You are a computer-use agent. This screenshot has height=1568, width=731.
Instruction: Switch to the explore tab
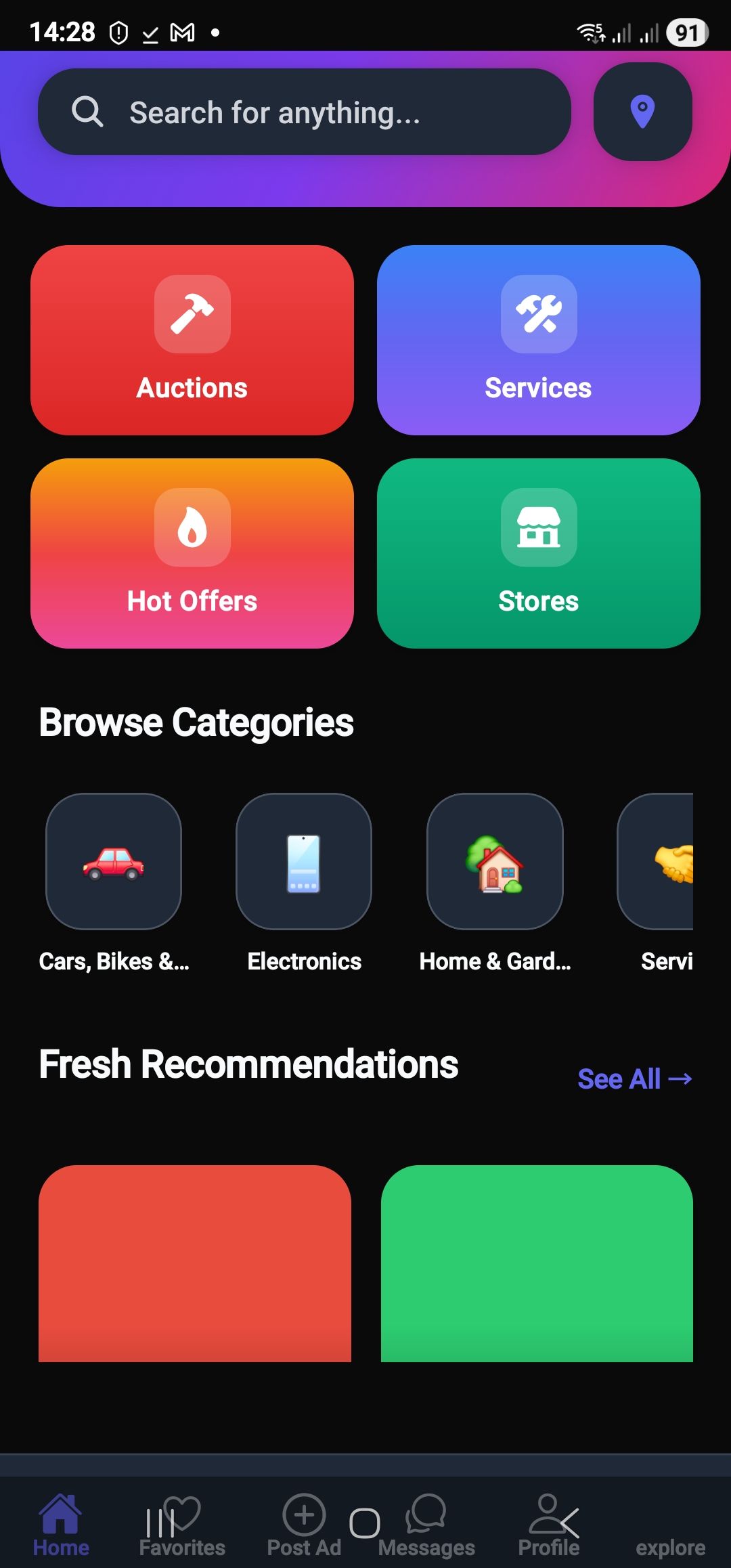(670, 1546)
